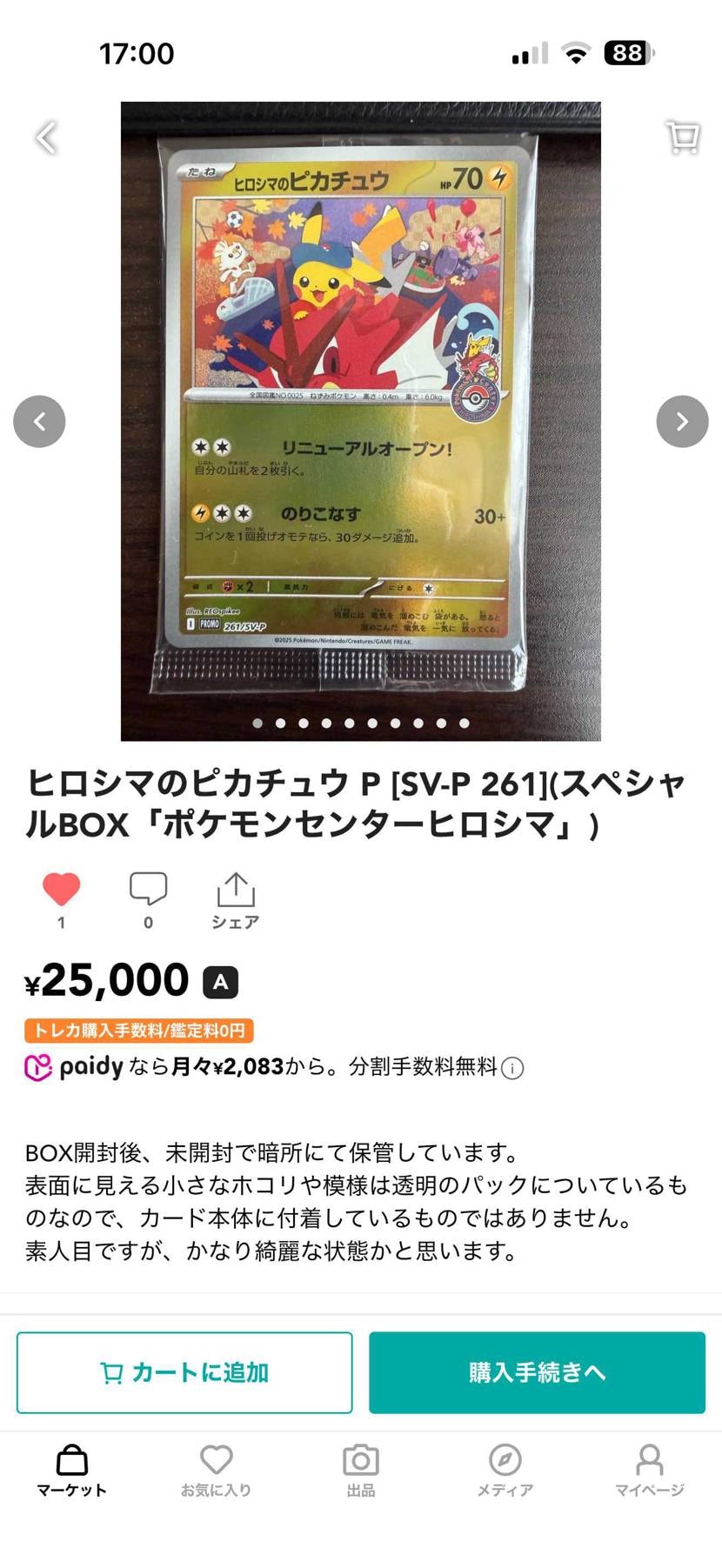Show the next photo with right arrow
The image size is (722, 1568).
coord(683,421)
